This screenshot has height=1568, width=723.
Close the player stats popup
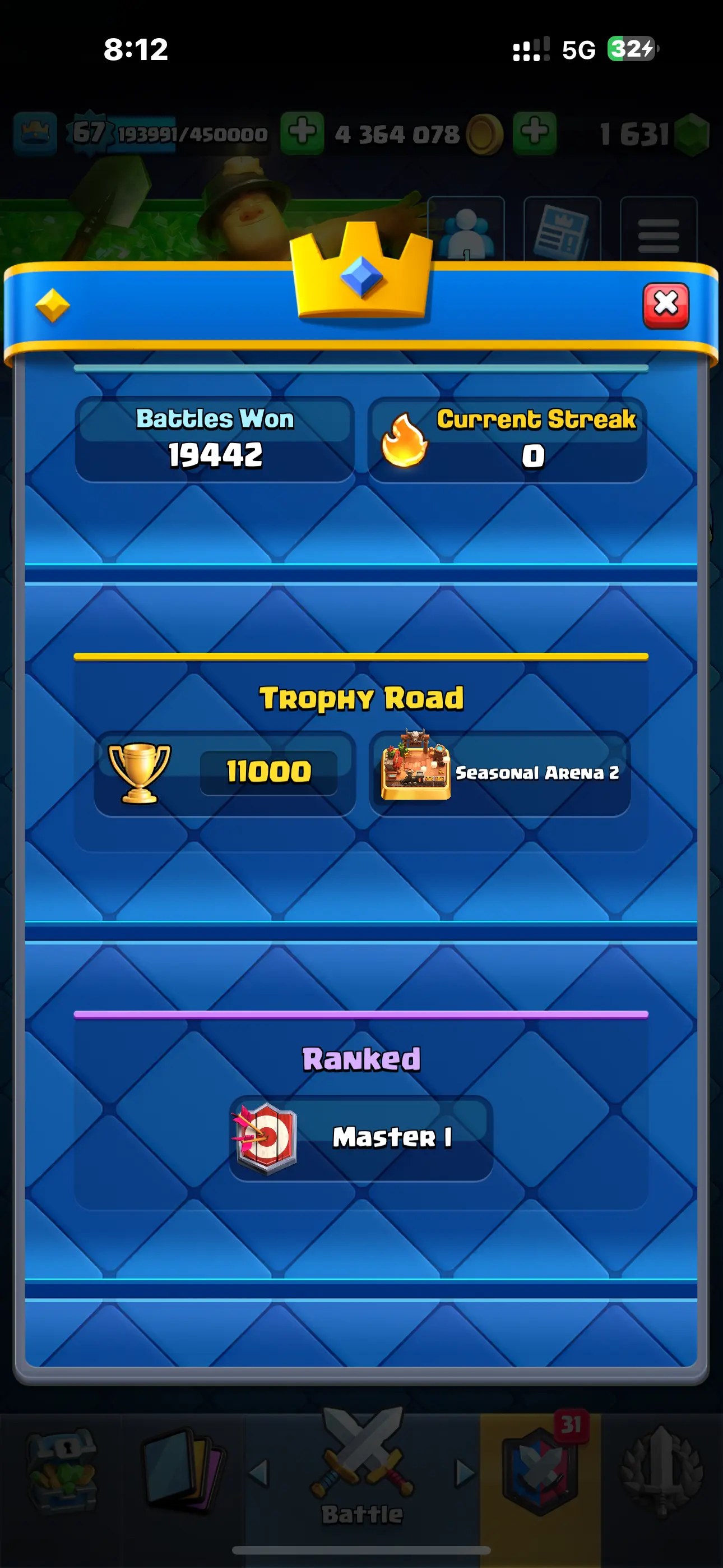(x=666, y=306)
